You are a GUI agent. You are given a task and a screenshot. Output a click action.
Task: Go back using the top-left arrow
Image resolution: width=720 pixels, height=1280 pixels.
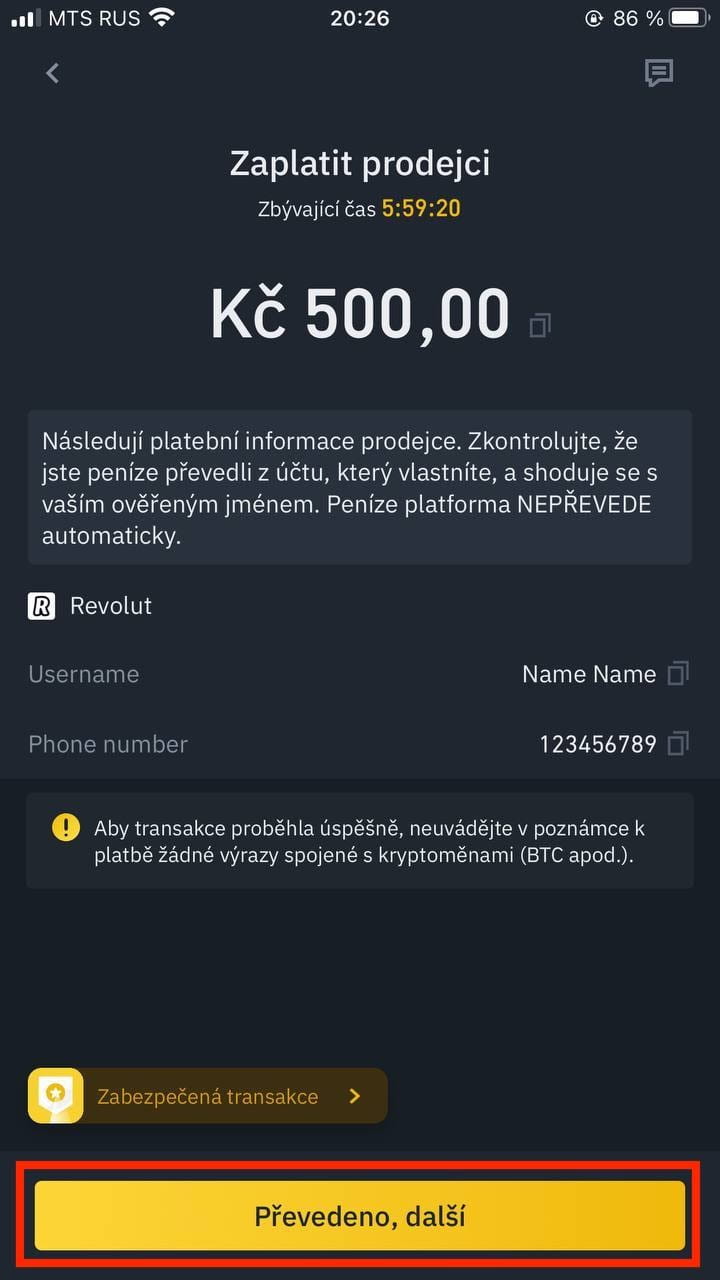point(53,73)
